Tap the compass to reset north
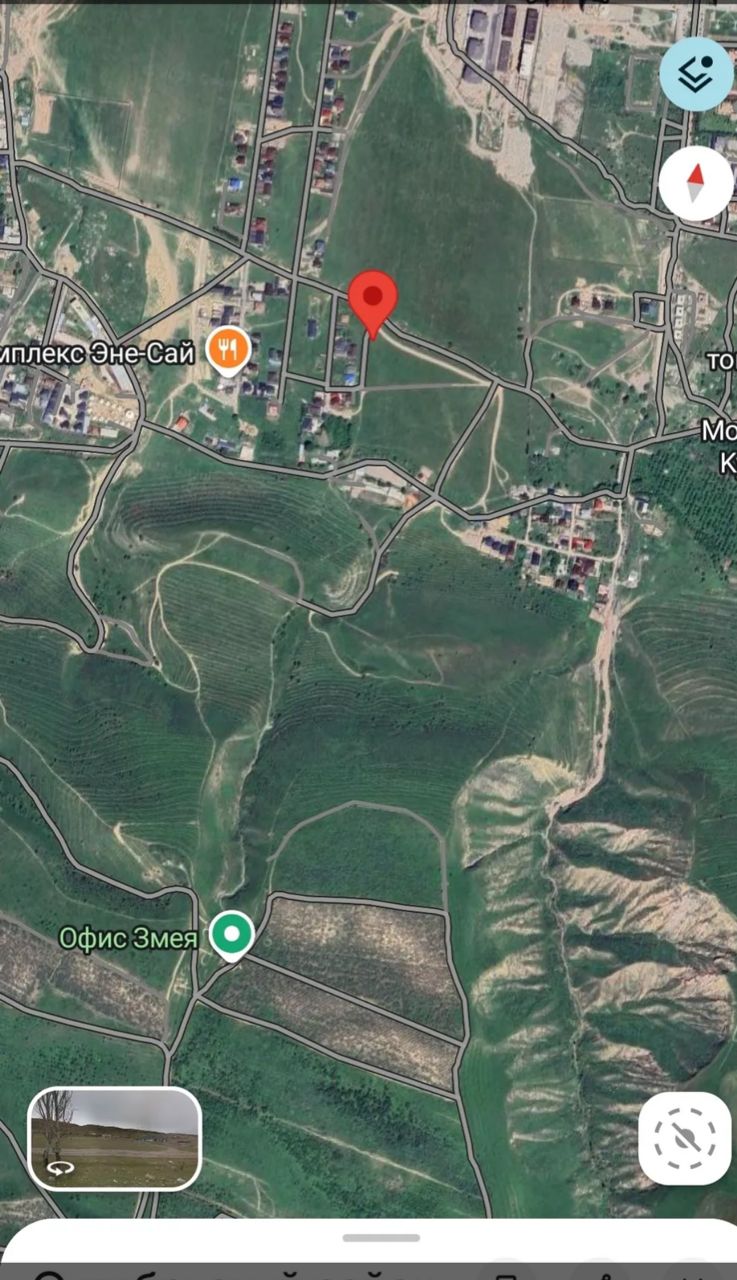The height and width of the screenshot is (1280, 737). click(696, 183)
